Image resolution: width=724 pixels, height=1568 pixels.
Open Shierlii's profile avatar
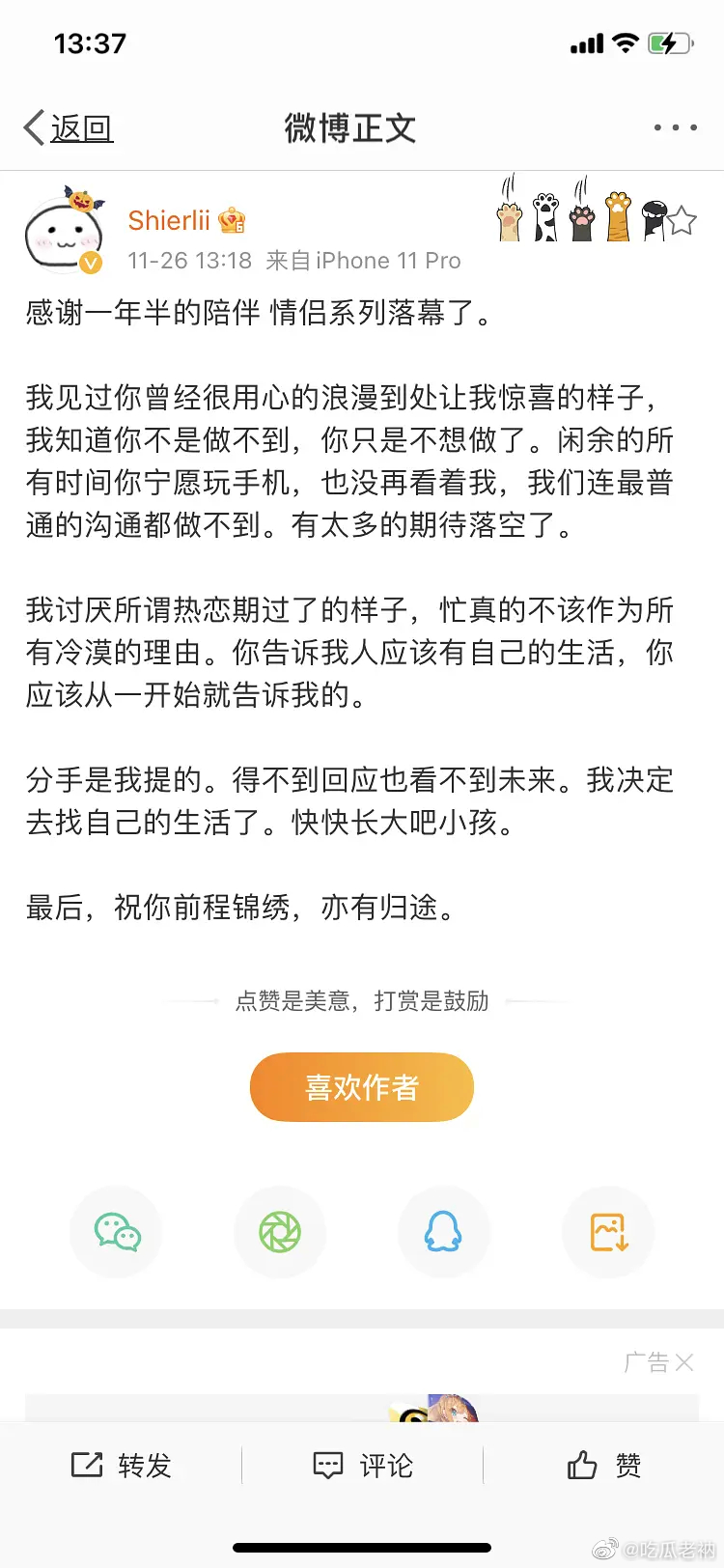pos(64,234)
